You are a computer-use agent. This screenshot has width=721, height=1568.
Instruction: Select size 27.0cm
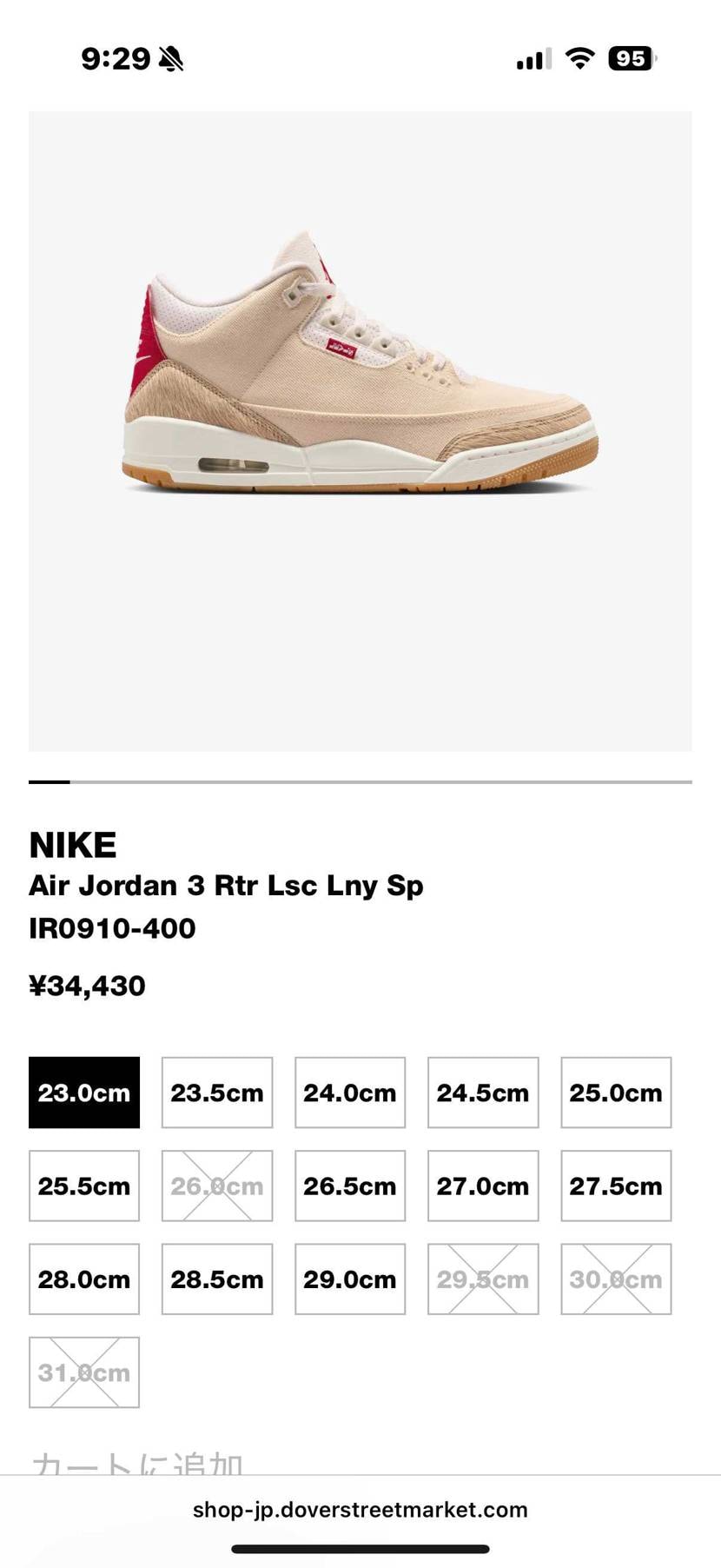pyautogui.click(x=483, y=1186)
